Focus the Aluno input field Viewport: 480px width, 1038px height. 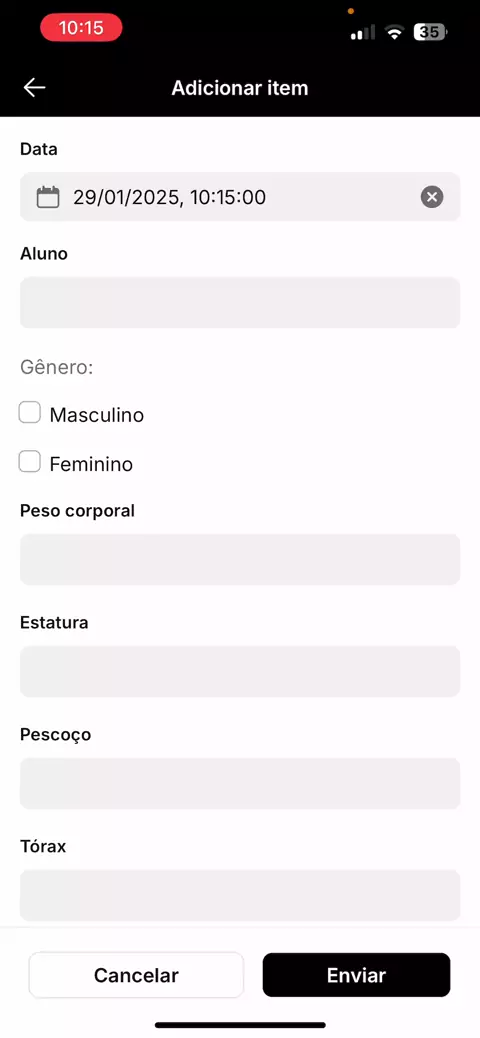pos(240,303)
